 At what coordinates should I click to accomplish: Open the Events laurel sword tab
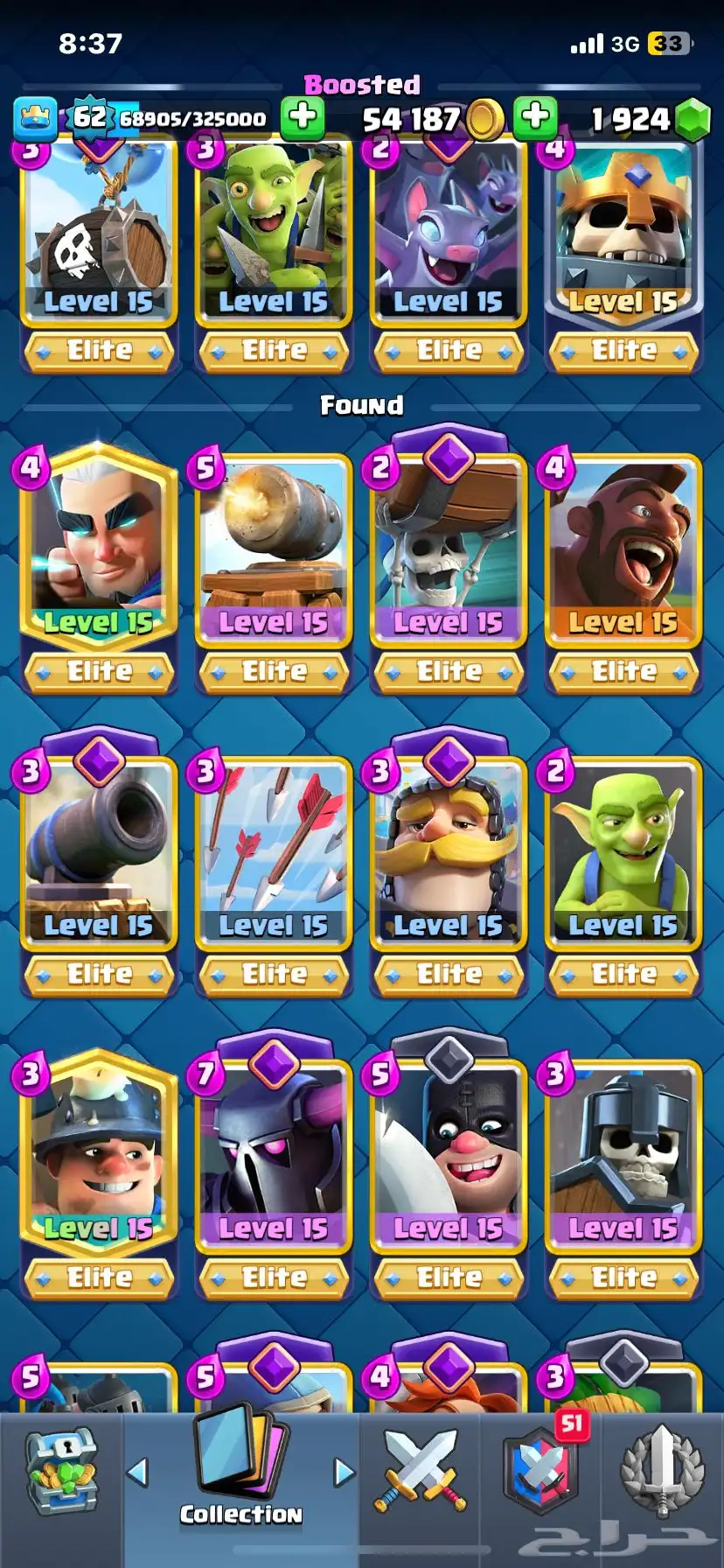pyautogui.click(x=662, y=1472)
